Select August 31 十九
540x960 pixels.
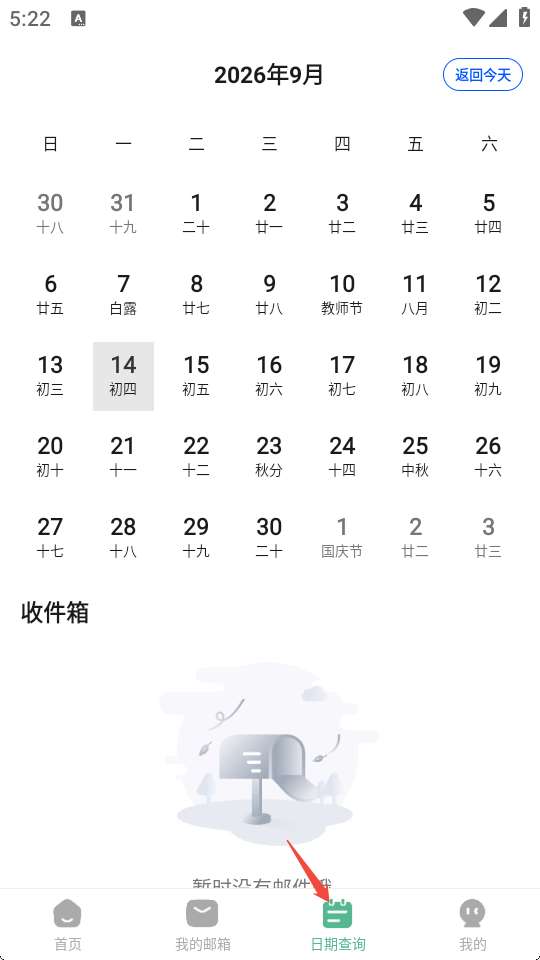click(x=123, y=214)
